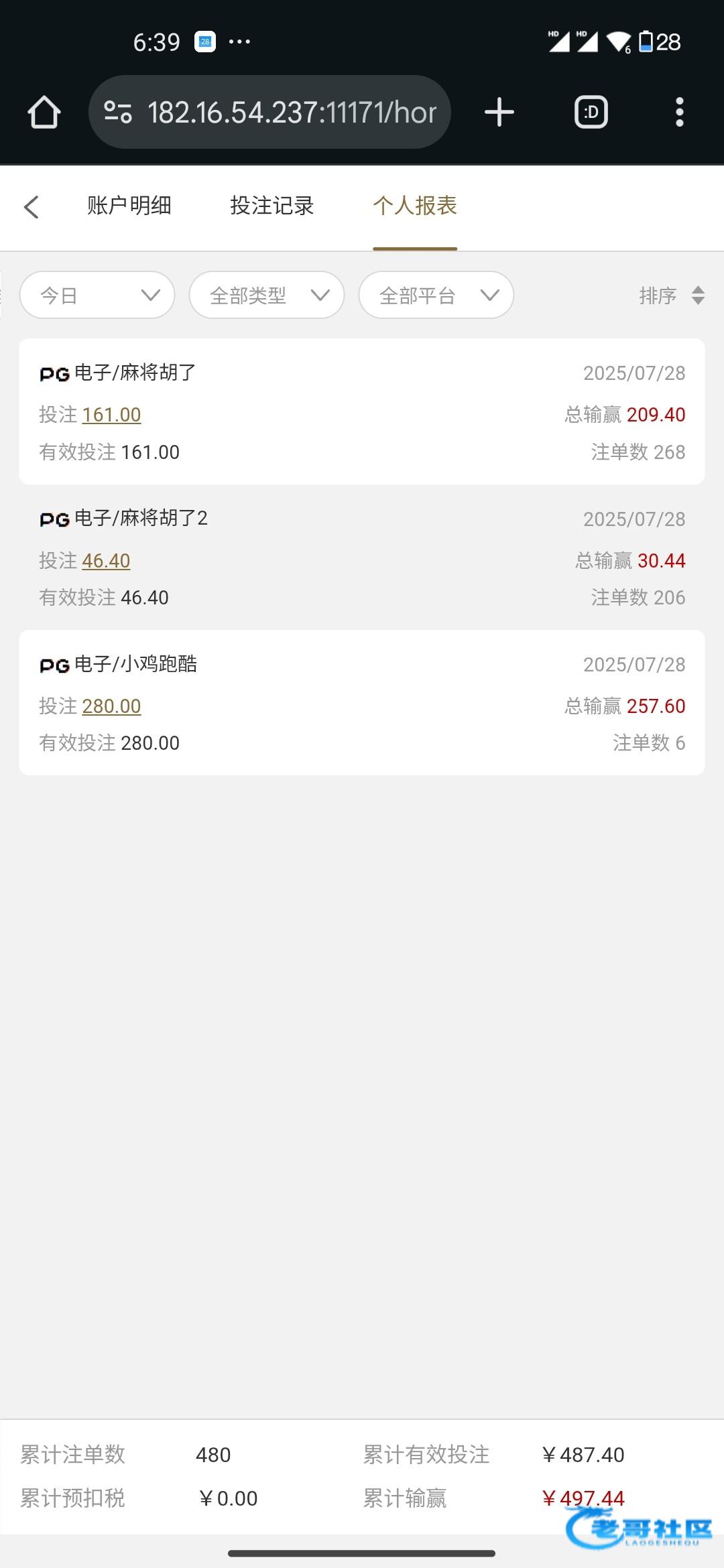Screen dimensions: 724x1568
Task: Tap the browser home button
Action: (x=44, y=112)
